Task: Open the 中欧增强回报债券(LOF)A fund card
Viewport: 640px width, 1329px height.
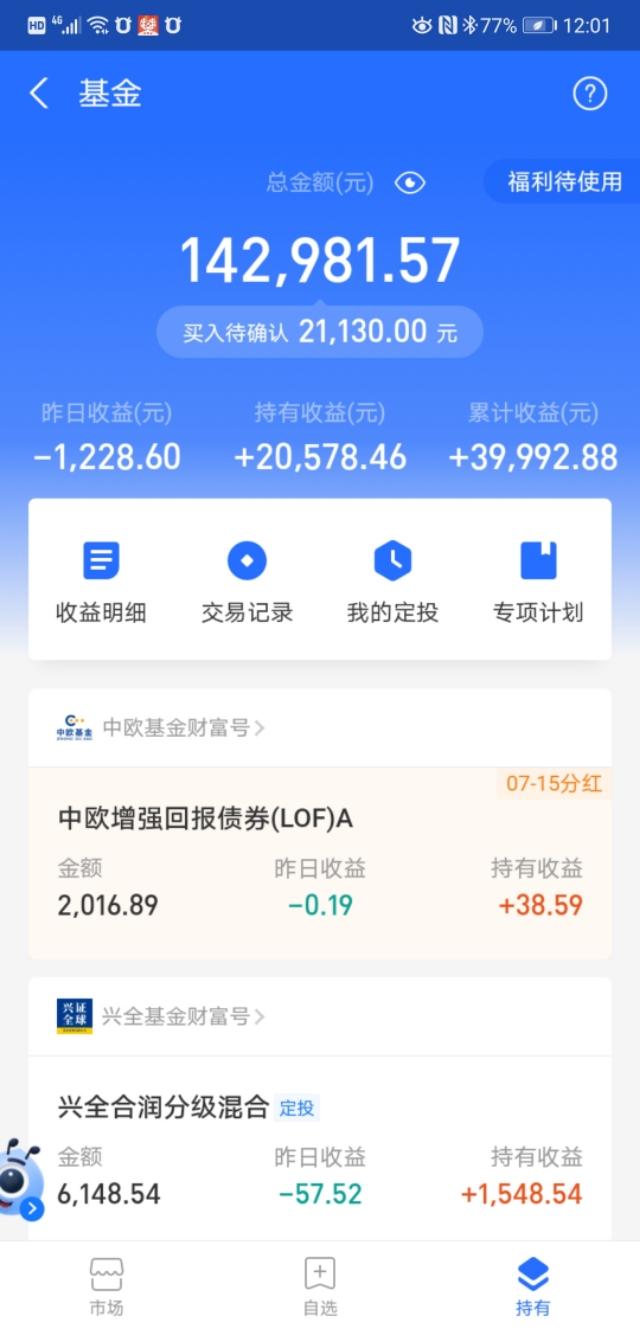Action: pos(320,863)
